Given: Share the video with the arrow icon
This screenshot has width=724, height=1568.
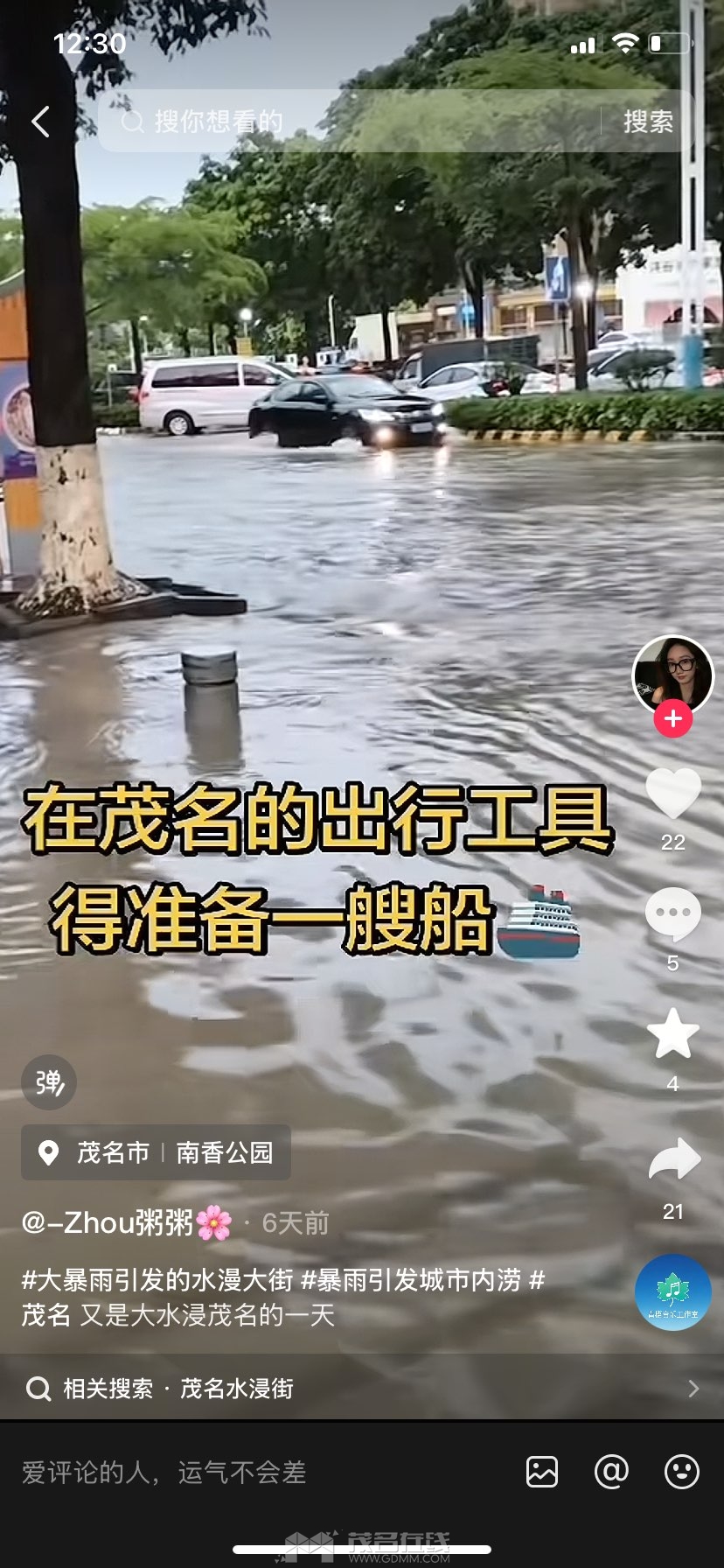Looking at the screenshot, I should pos(674,1159).
